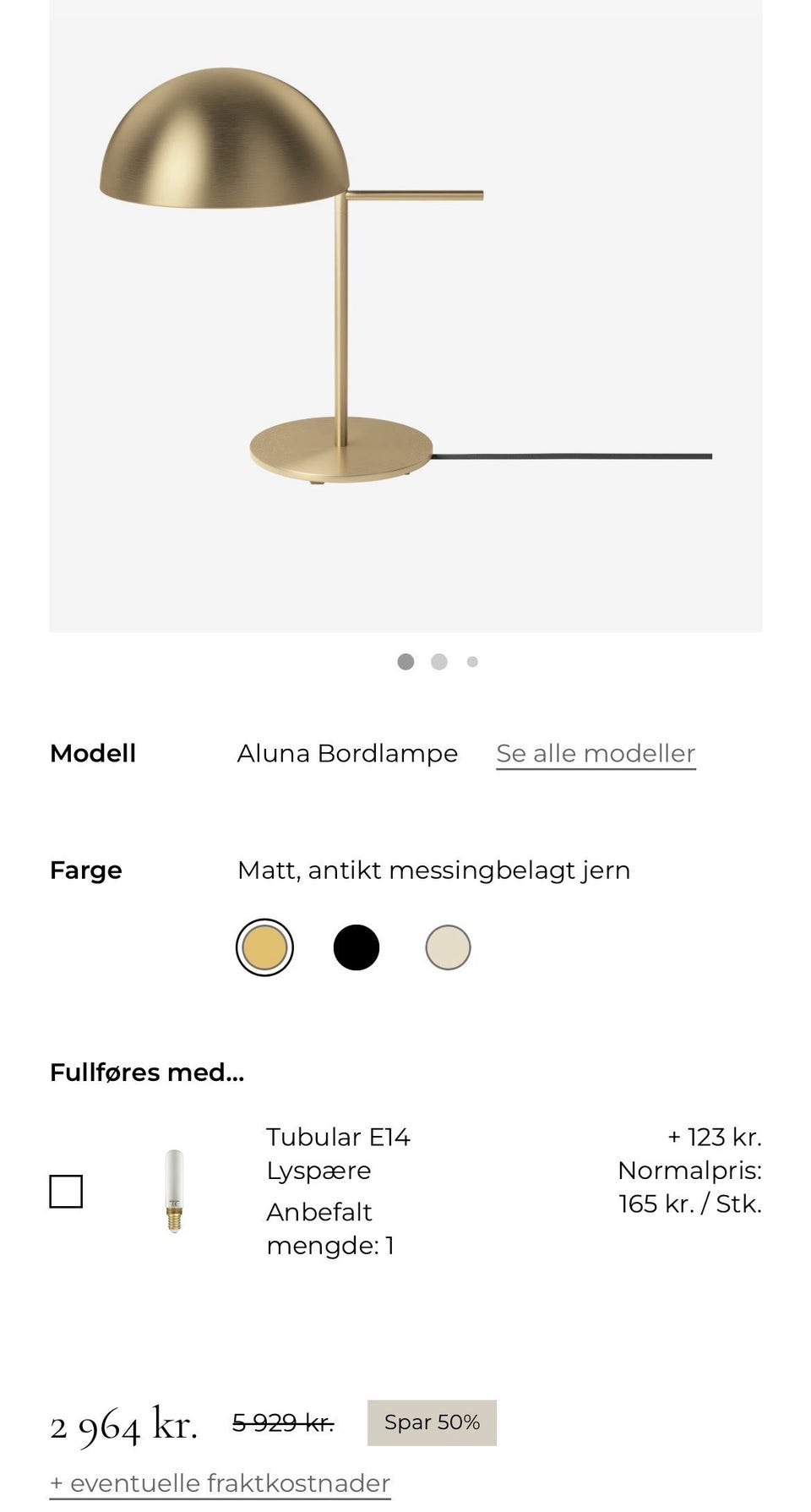Click the Spar 50% badge

[x=432, y=1422]
